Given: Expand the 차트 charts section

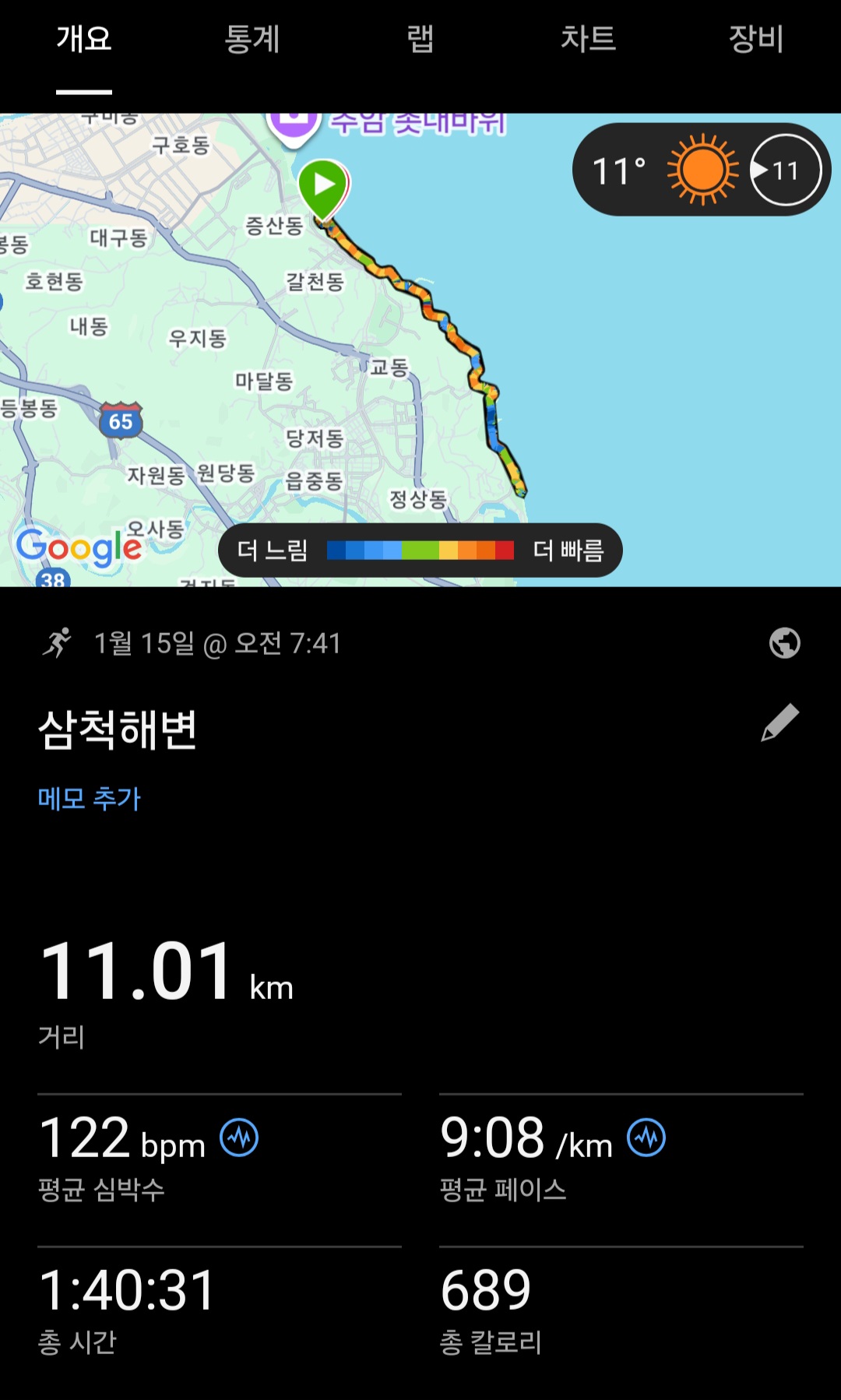Looking at the screenshot, I should 589,40.
